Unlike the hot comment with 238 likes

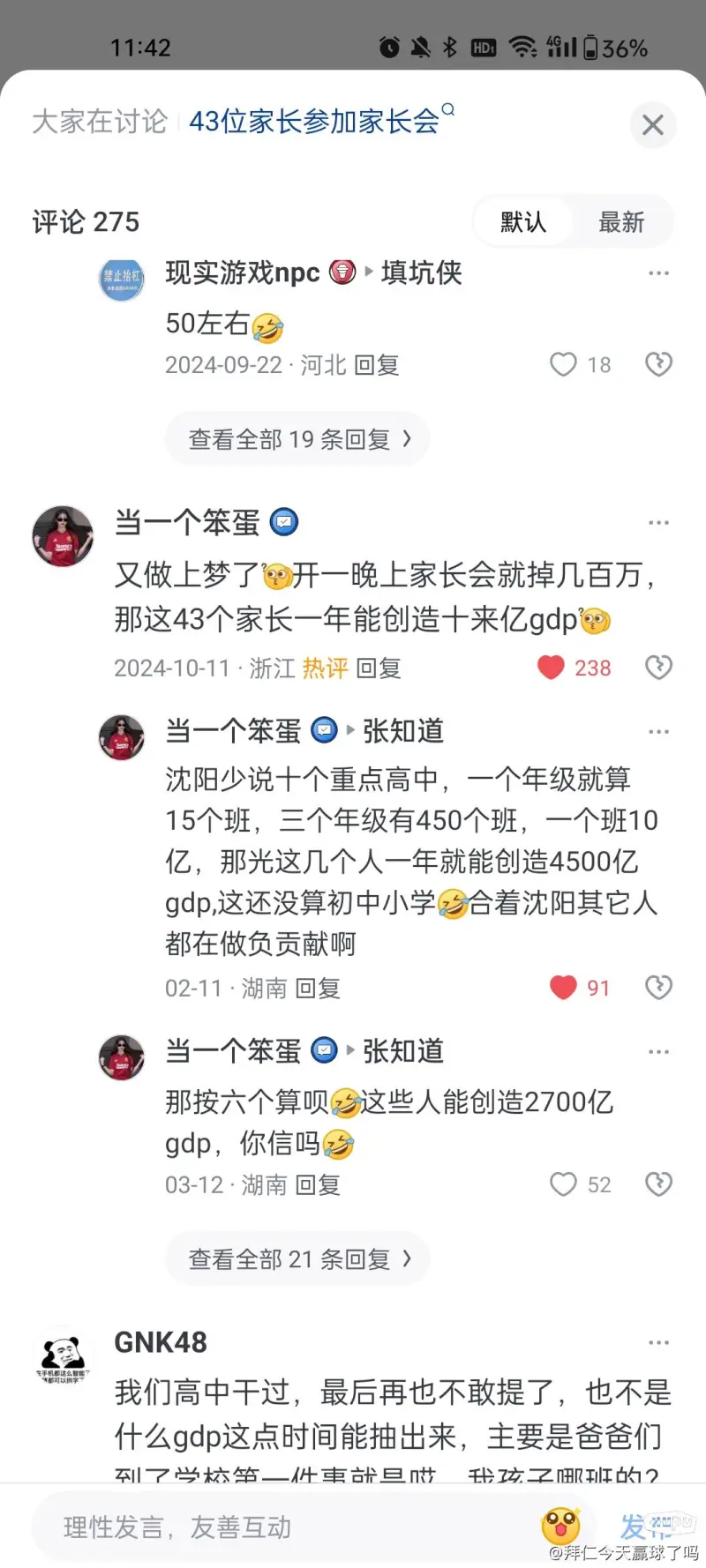[x=552, y=668]
